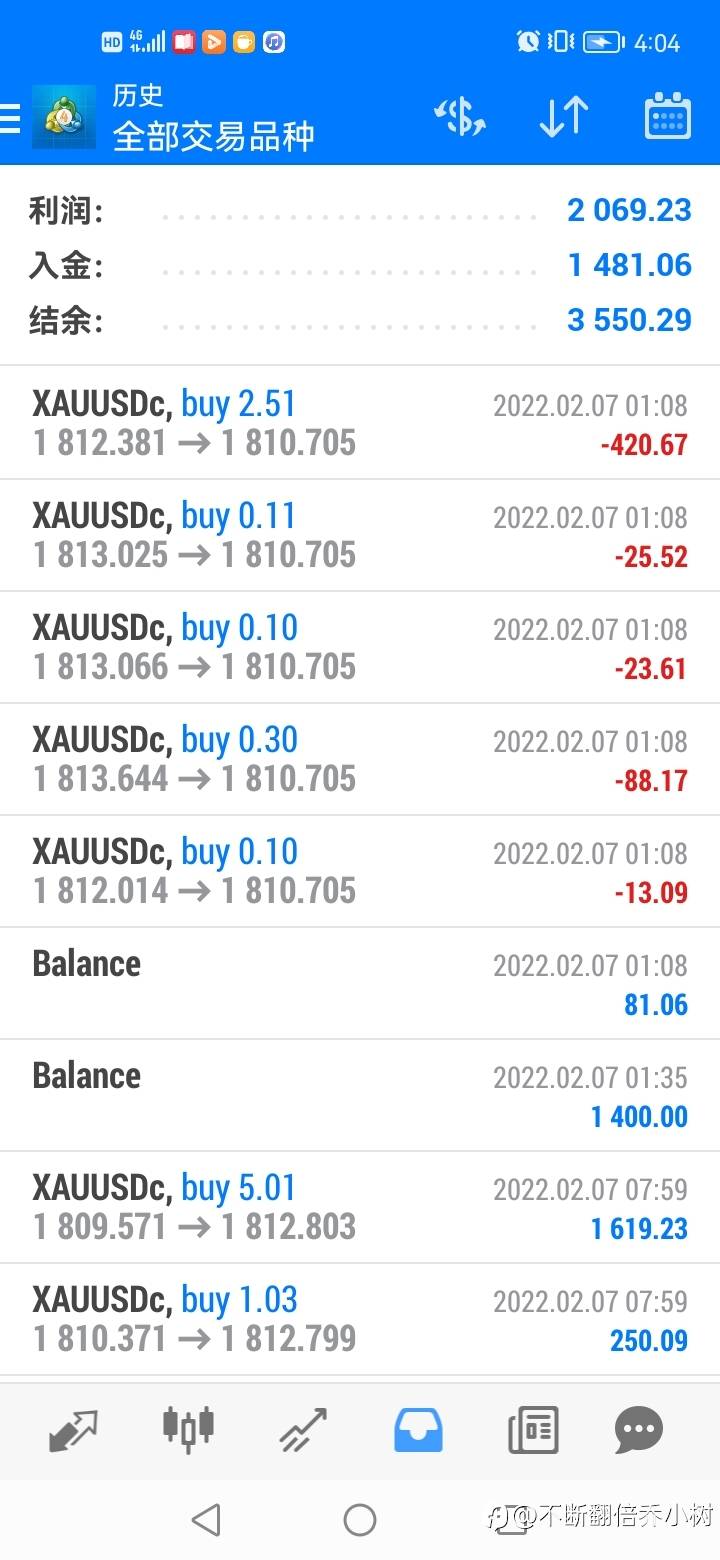
Task: Open the XAUUSDc buy 2.51 trade
Action: coord(360,422)
